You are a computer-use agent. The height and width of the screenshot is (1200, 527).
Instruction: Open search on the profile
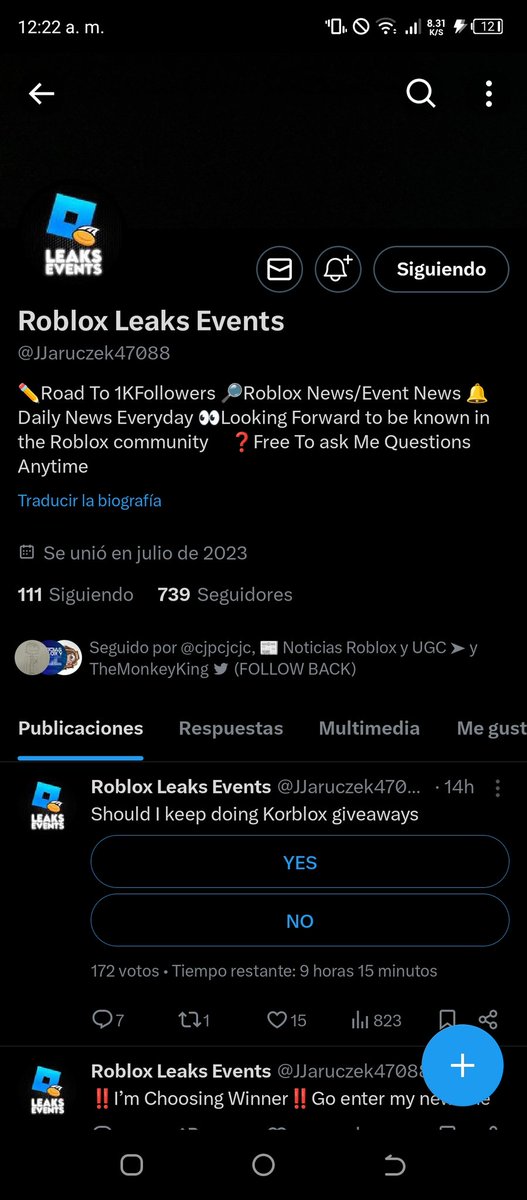pos(421,94)
